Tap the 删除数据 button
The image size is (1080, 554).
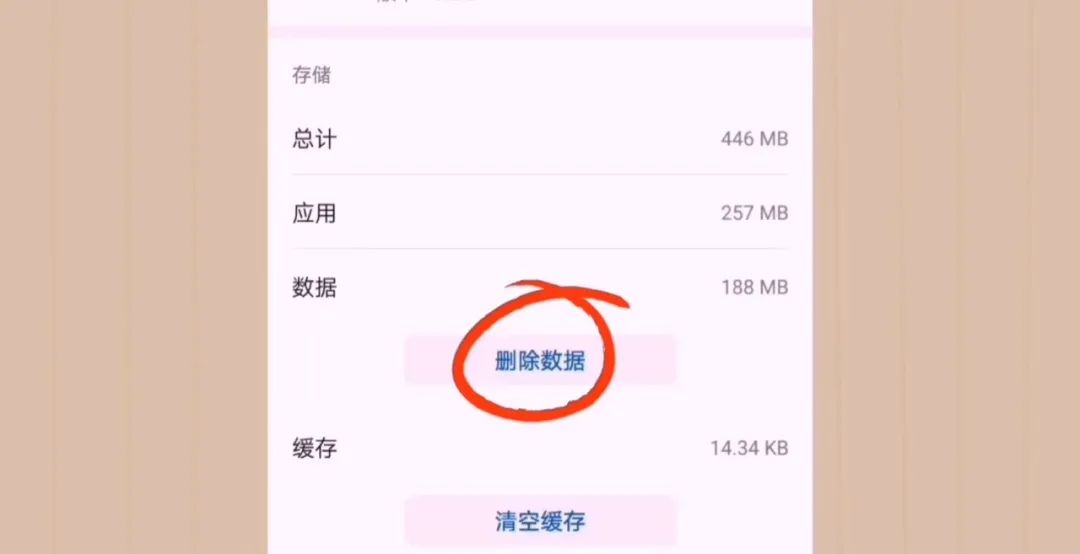tap(540, 361)
